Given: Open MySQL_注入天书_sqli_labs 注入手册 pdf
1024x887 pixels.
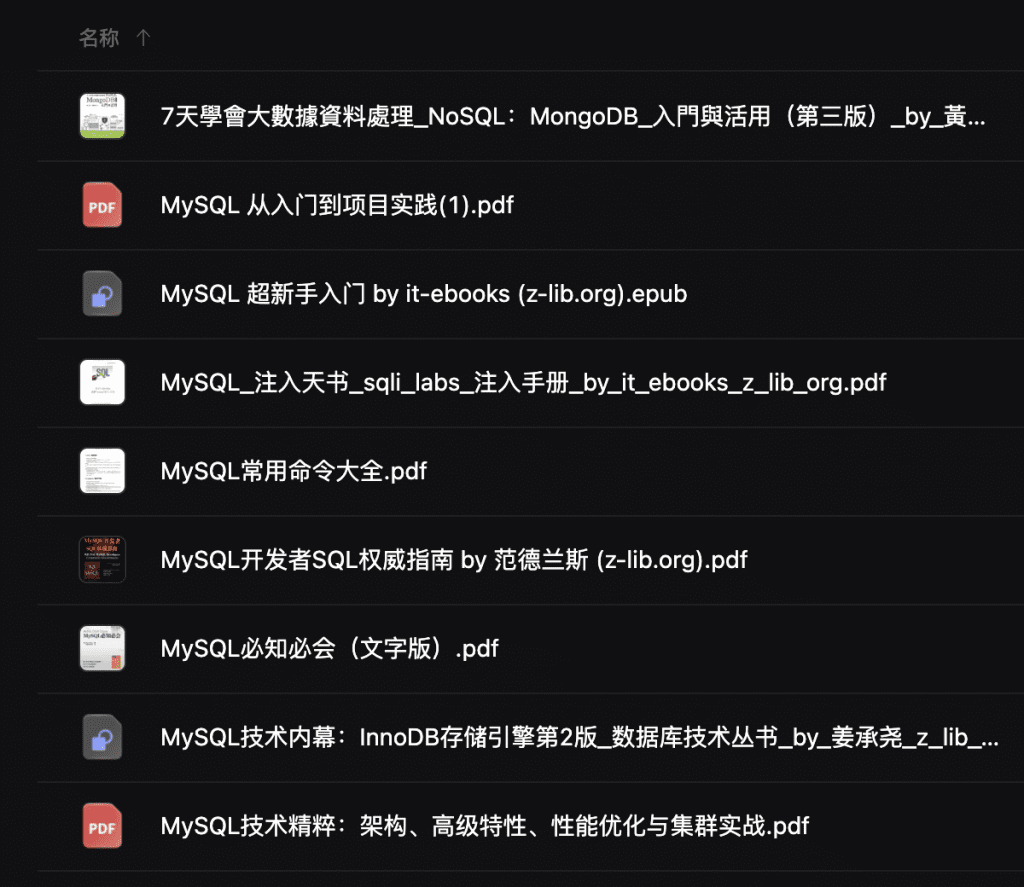Looking at the screenshot, I should pyautogui.click(x=523, y=383).
